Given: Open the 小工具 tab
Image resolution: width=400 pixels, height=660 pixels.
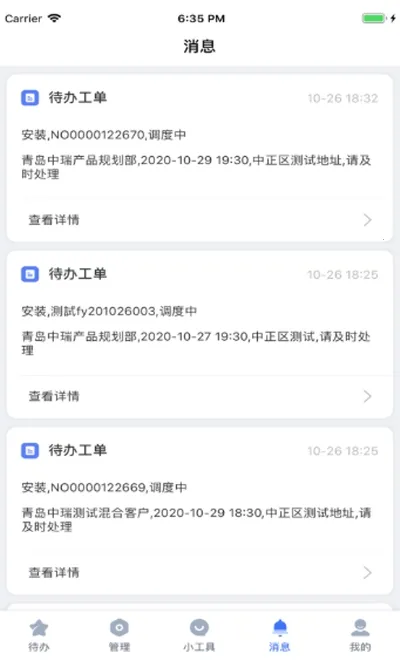Looking at the screenshot, I should click(200, 635).
